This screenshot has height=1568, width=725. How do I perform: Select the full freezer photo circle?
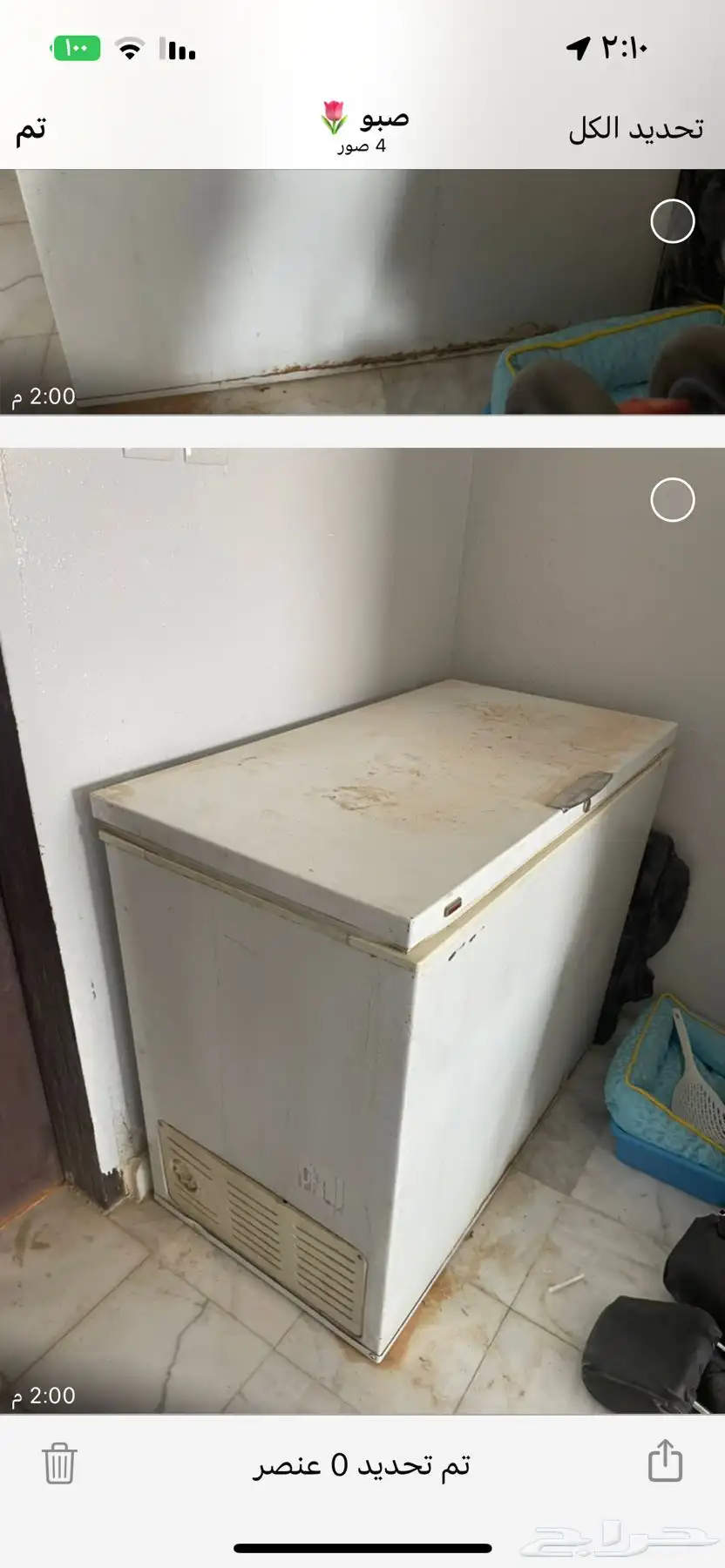point(672,500)
